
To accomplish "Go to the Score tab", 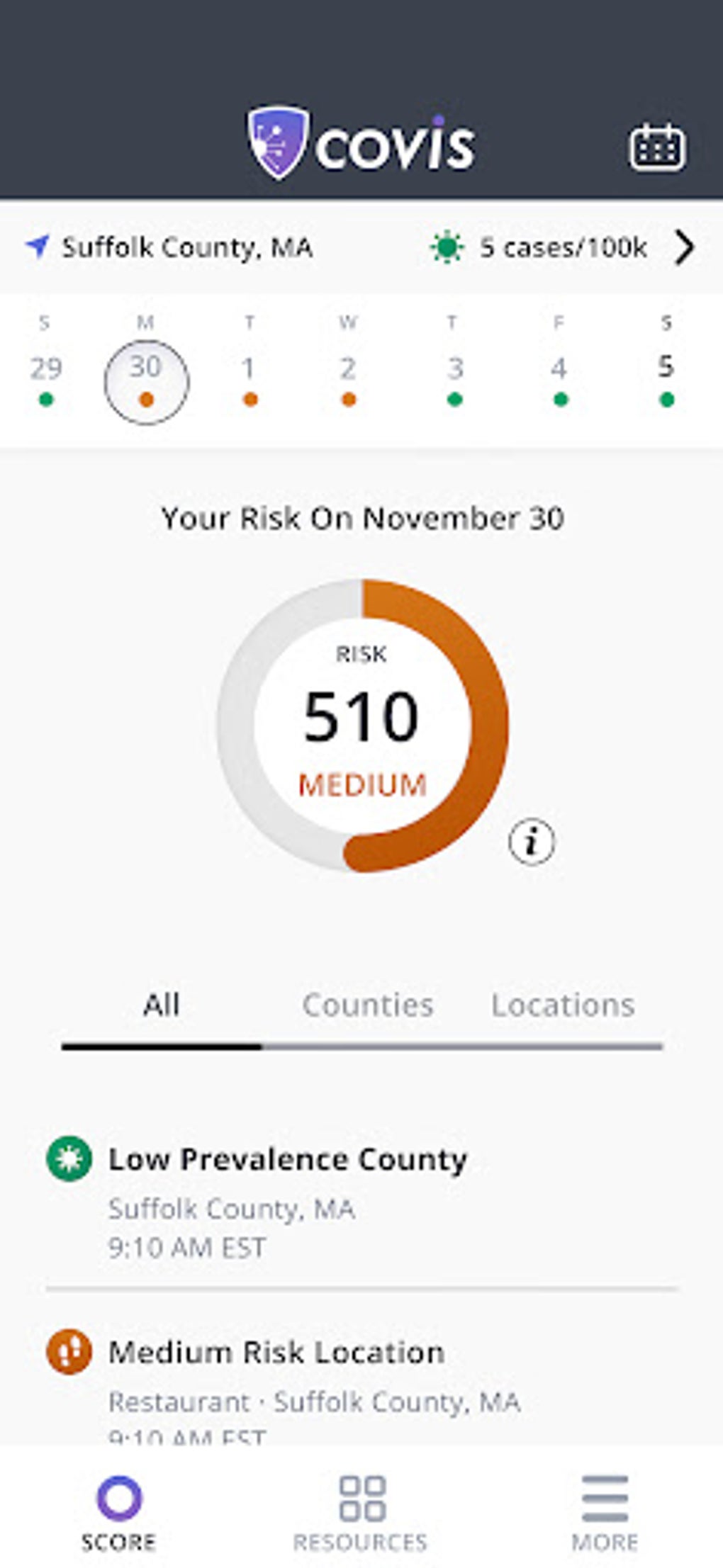I will pos(118,1513).
